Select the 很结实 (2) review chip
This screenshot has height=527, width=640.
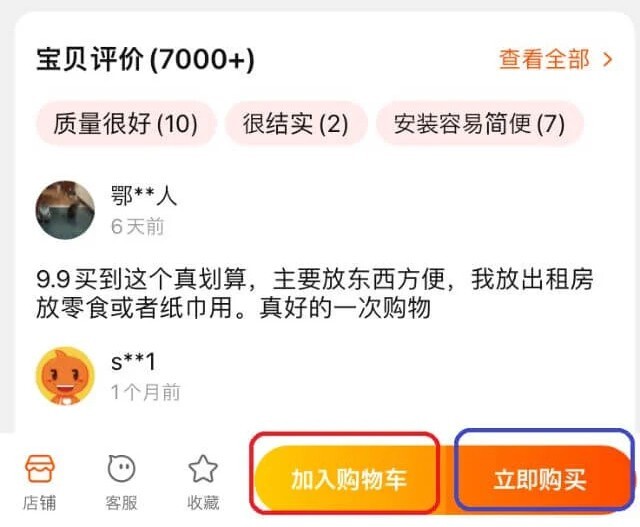click(295, 124)
